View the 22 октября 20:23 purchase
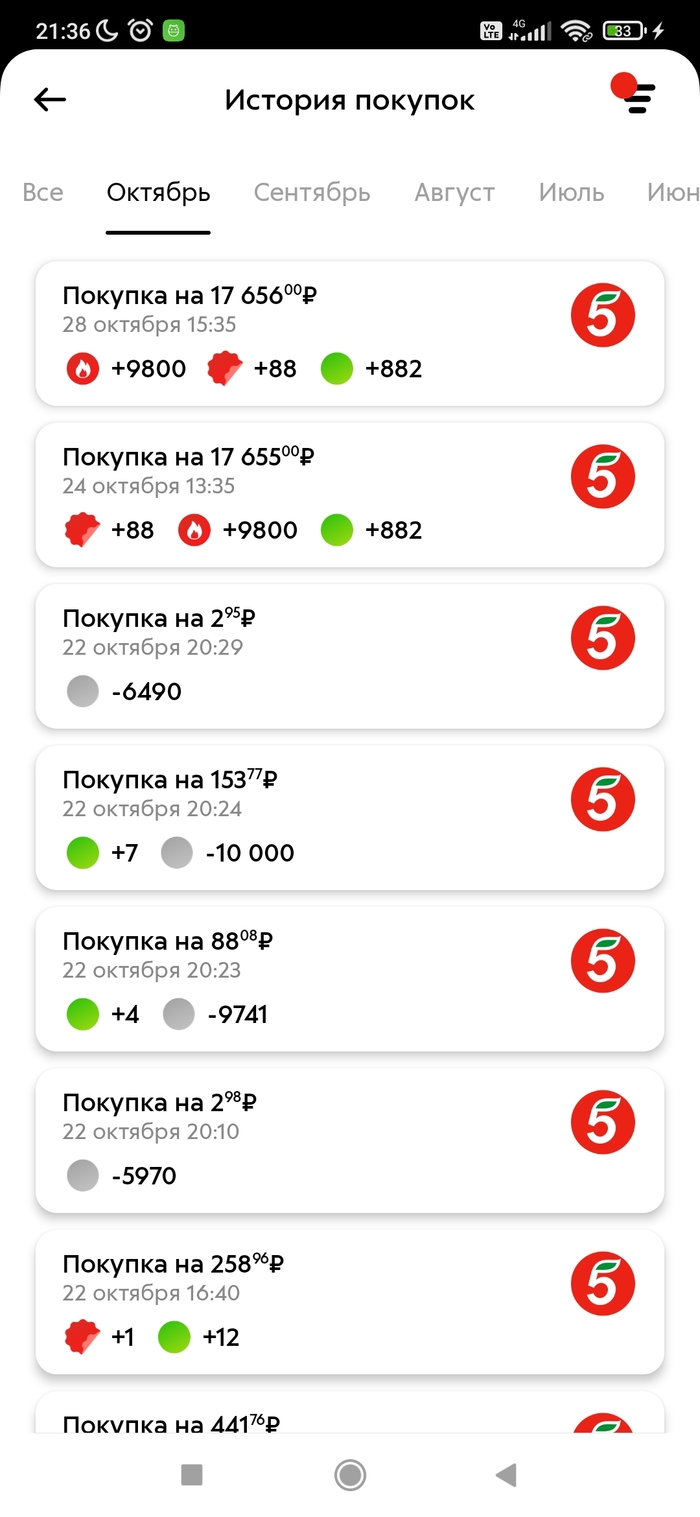Screen dimensions: 700x1517 coord(349,979)
